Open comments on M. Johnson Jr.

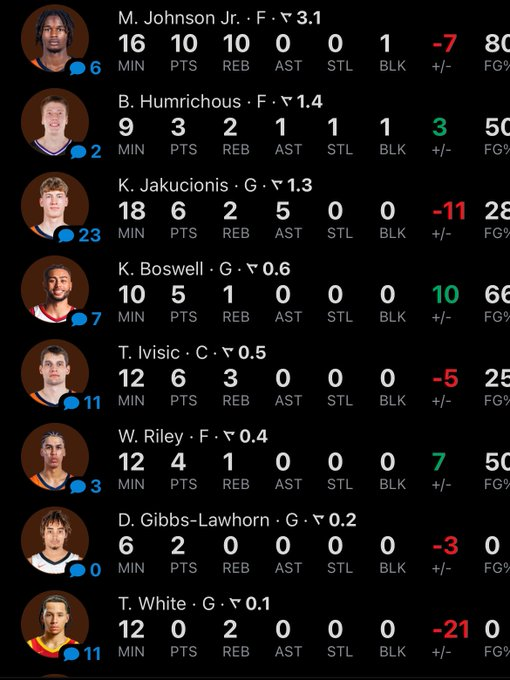click(85, 68)
